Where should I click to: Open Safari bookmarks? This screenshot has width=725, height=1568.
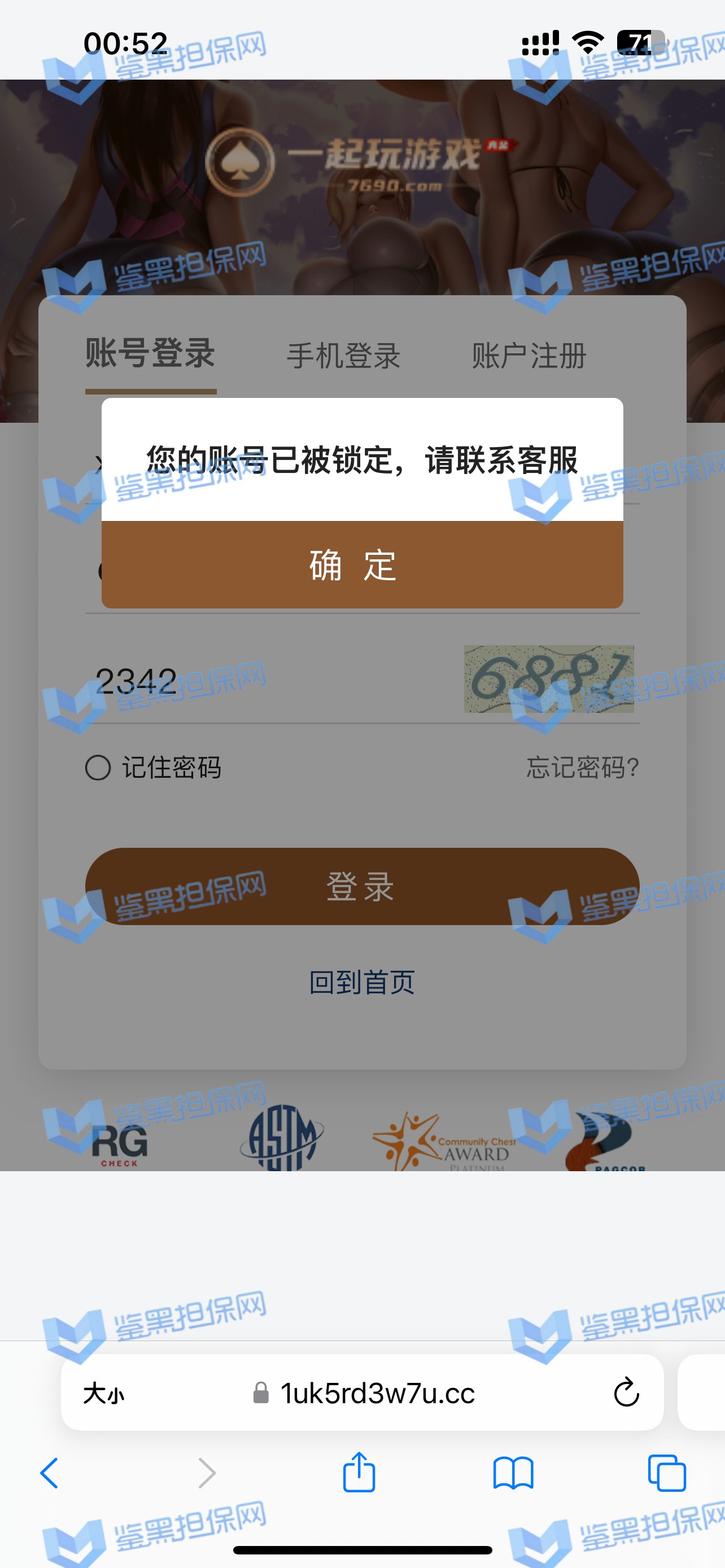tap(513, 1473)
